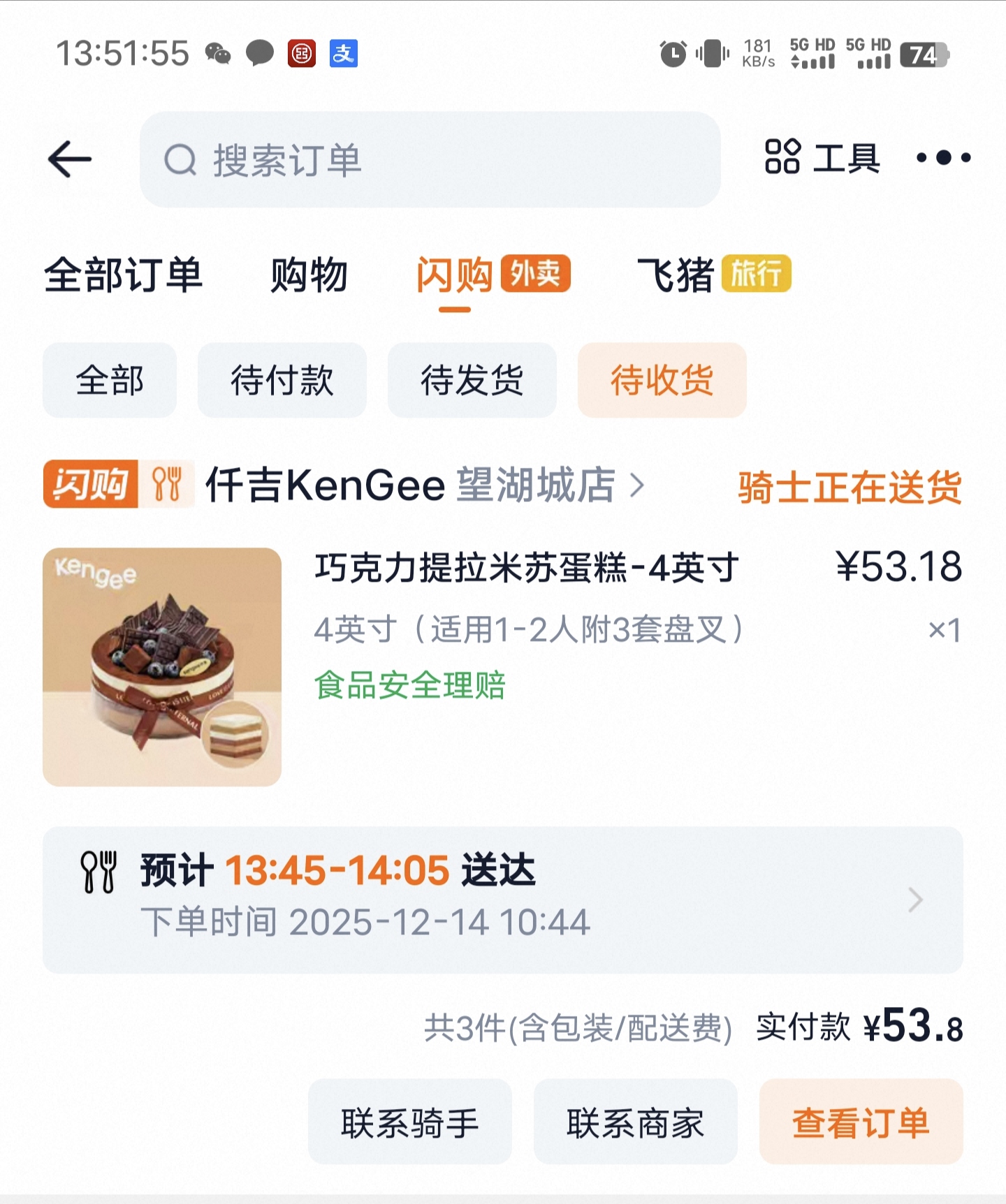Filter orders by 待付款
Screen dimensions: 1006x1204
pos(282,381)
